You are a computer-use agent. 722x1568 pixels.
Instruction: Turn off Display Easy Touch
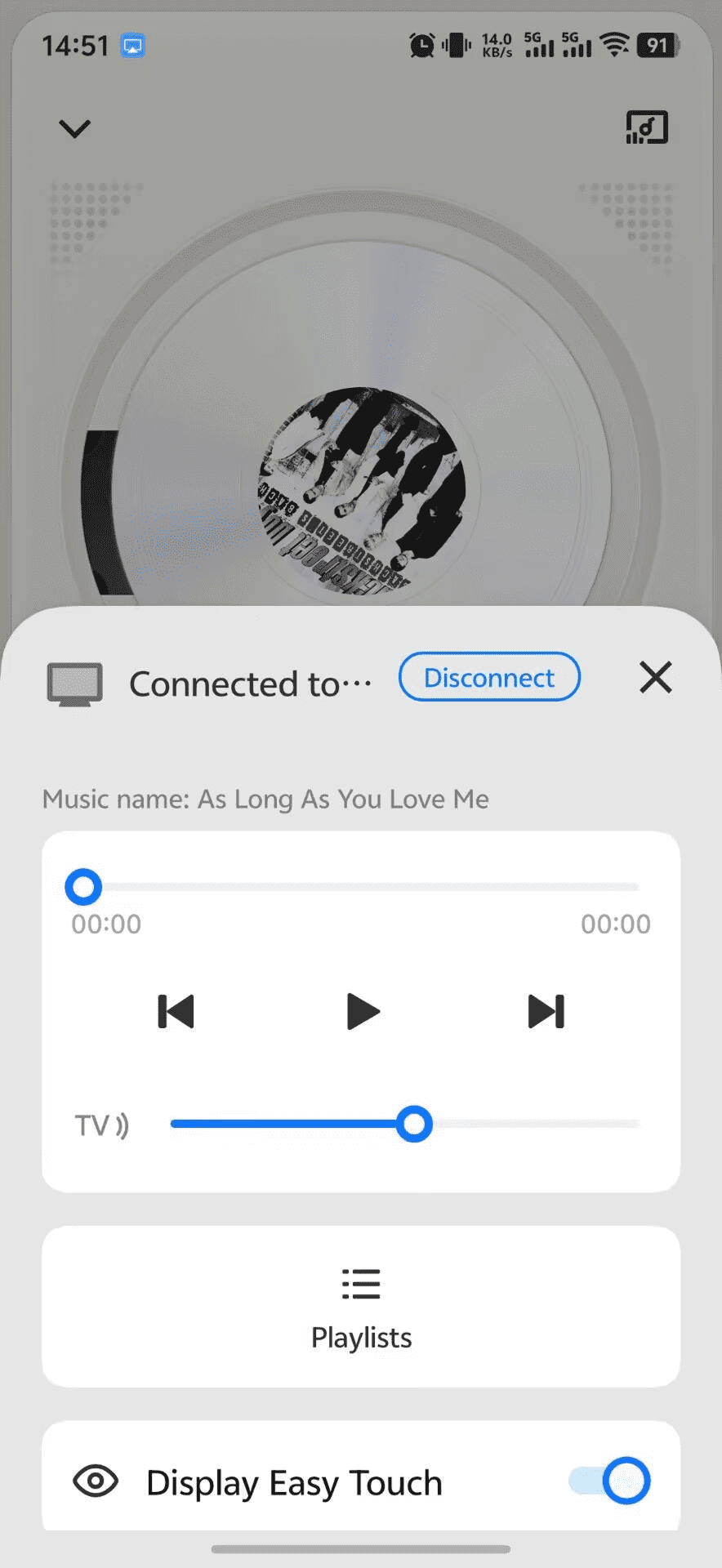pyautogui.click(x=609, y=1481)
